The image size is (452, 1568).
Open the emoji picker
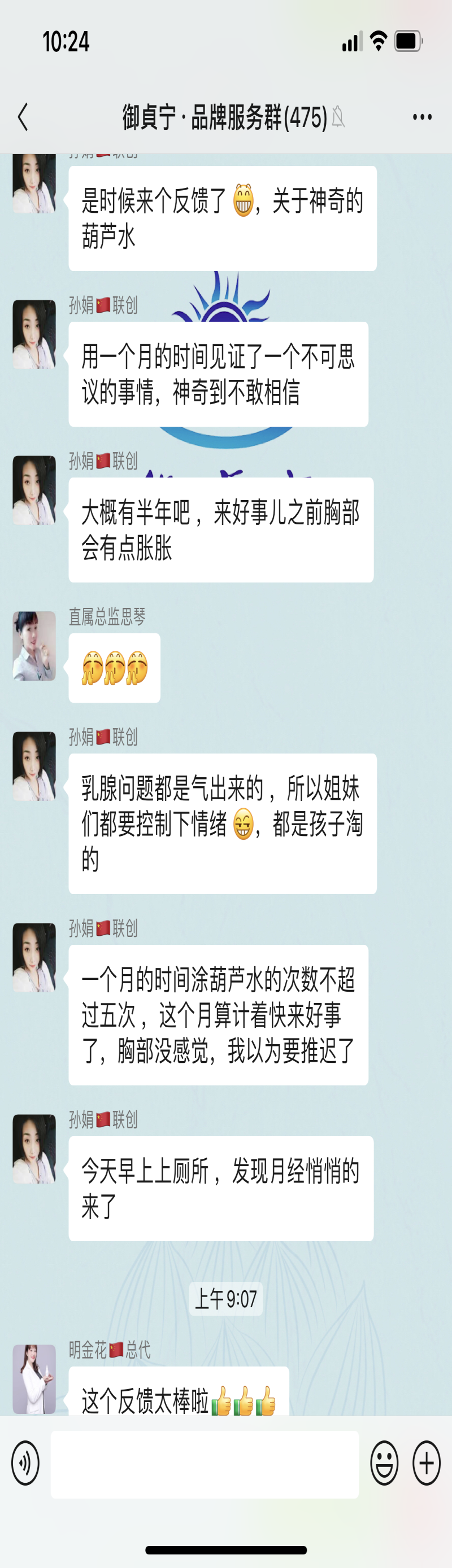click(x=384, y=1462)
